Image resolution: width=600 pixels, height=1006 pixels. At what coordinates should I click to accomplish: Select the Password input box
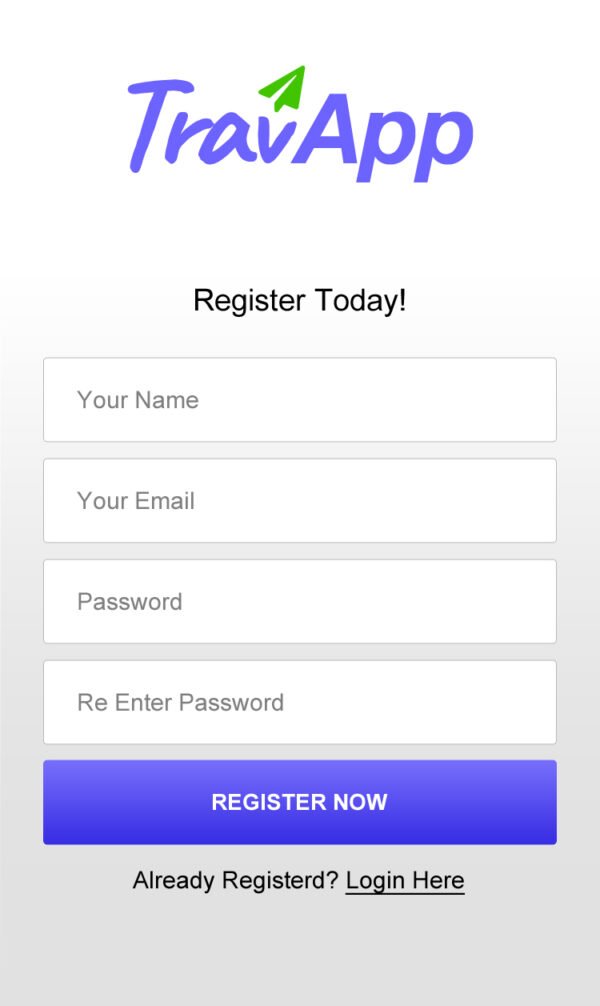click(300, 601)
